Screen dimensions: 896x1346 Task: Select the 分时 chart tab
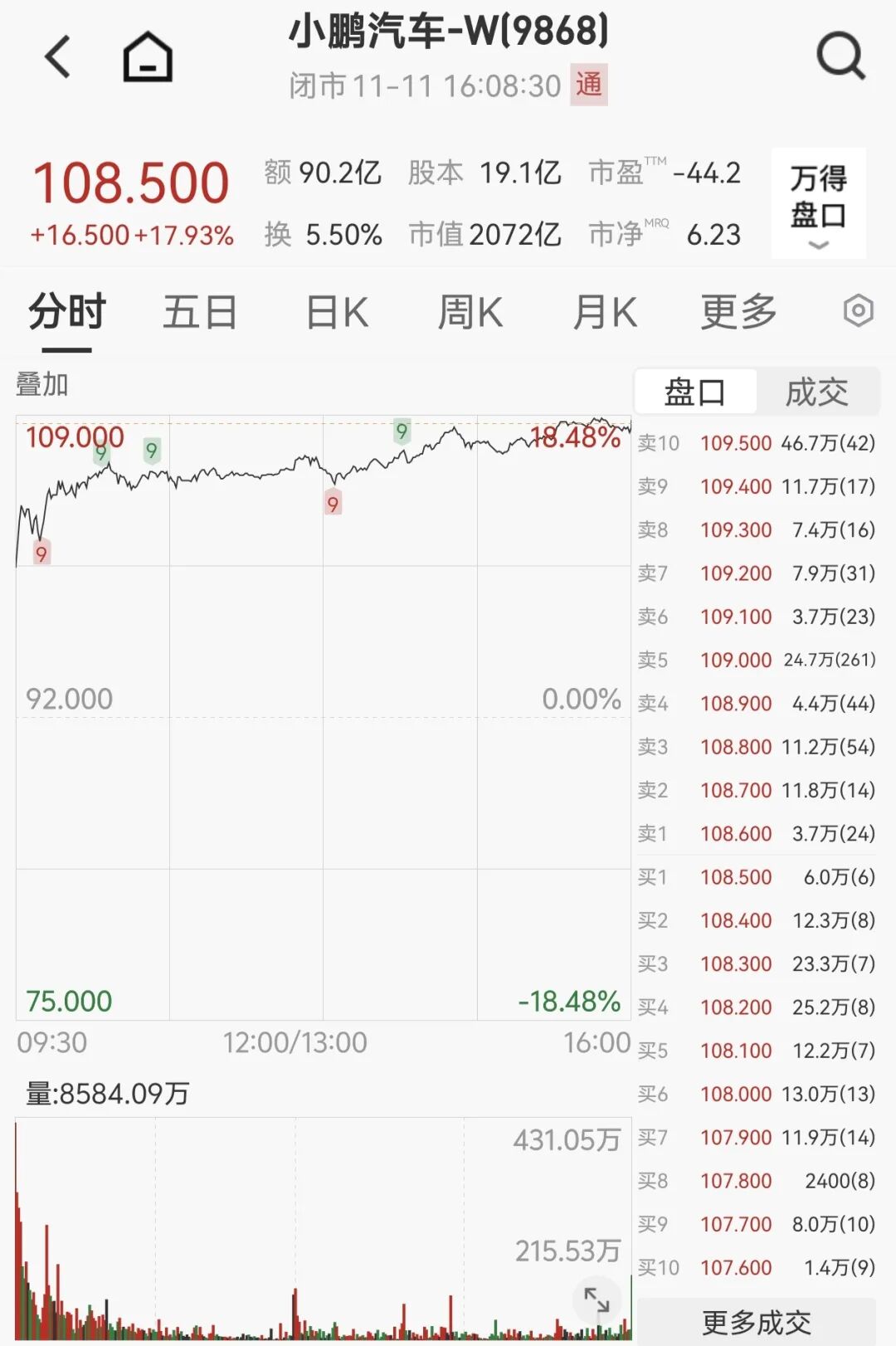pos(66,313)
